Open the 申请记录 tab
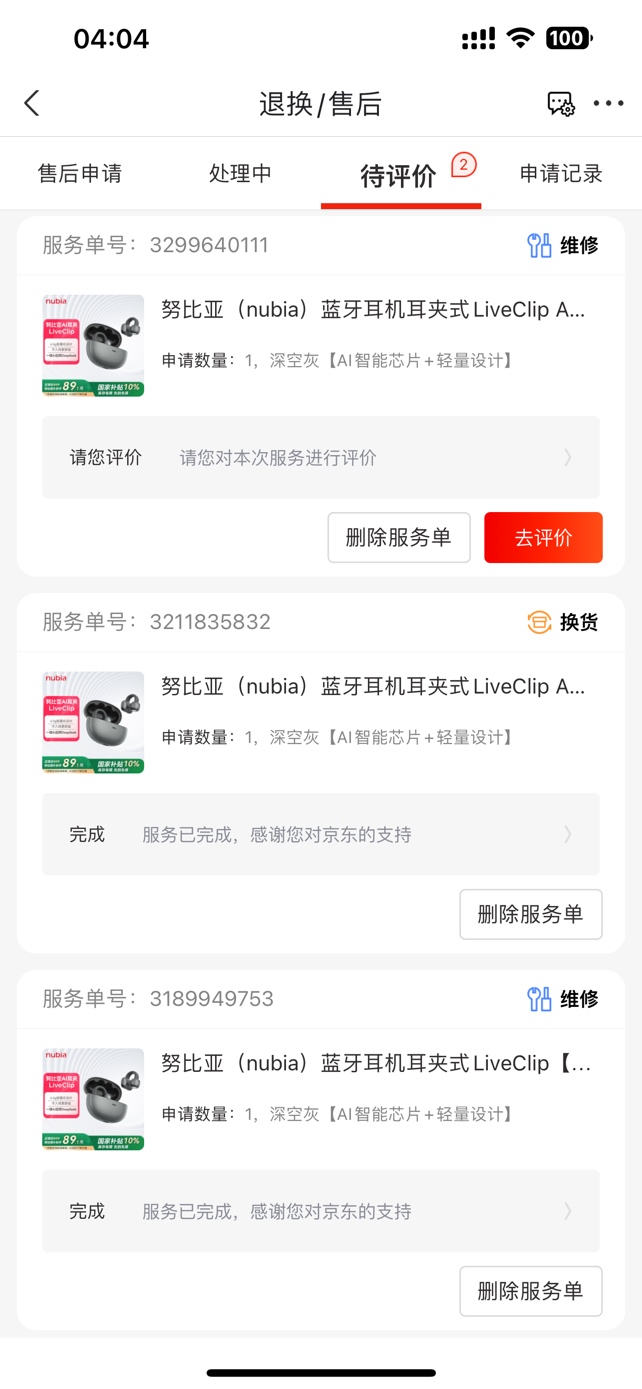Viewport: 642px width, 1389px height. [x=561, y=174]
